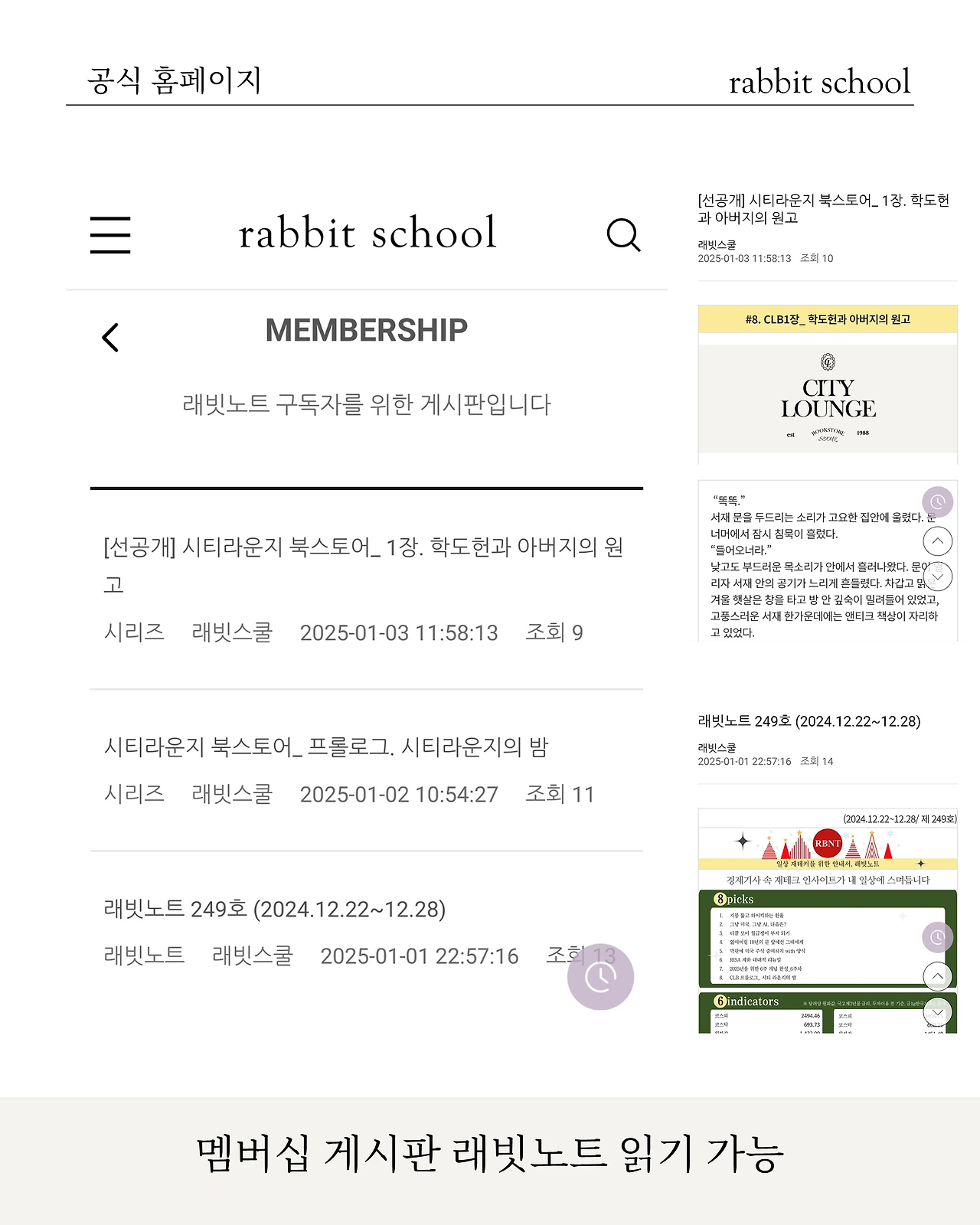Open the hamburger navigation menu
This screenshot has height=1225, width=980.
109,235
